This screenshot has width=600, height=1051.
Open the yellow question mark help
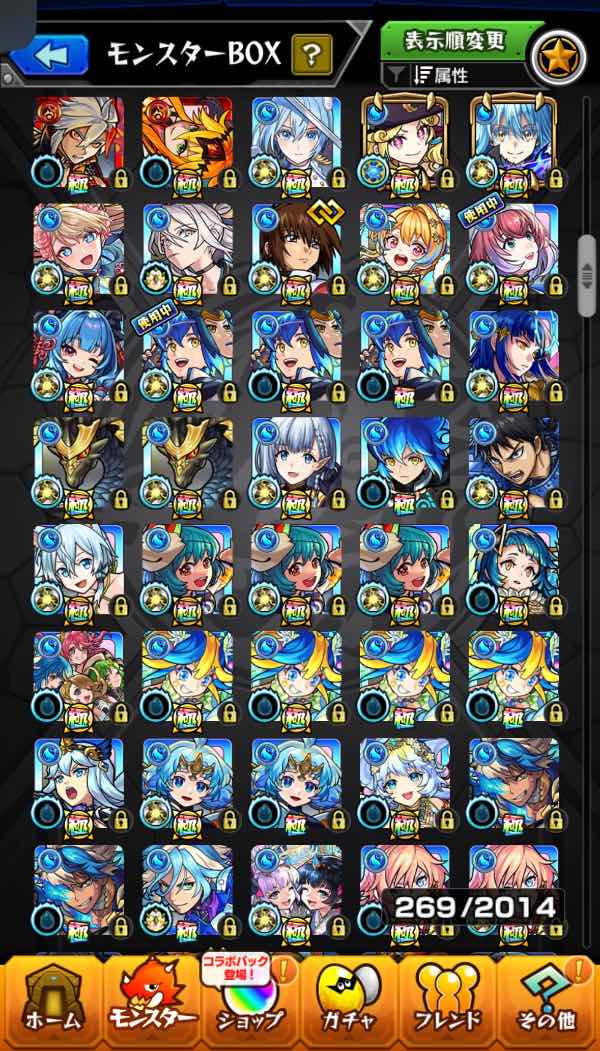(311, 55)
